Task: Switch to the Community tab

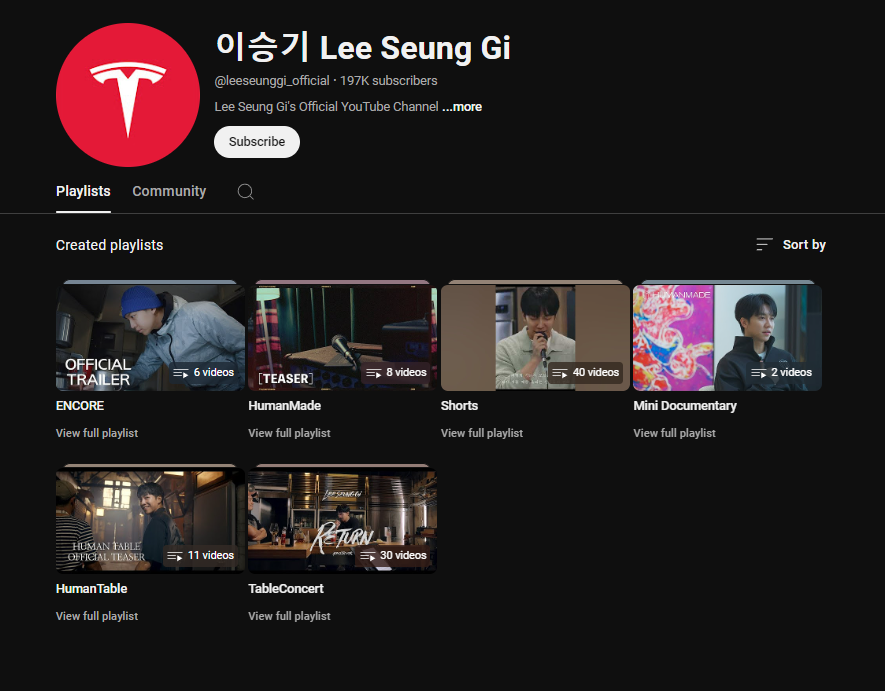Action: tap(169, 191)
